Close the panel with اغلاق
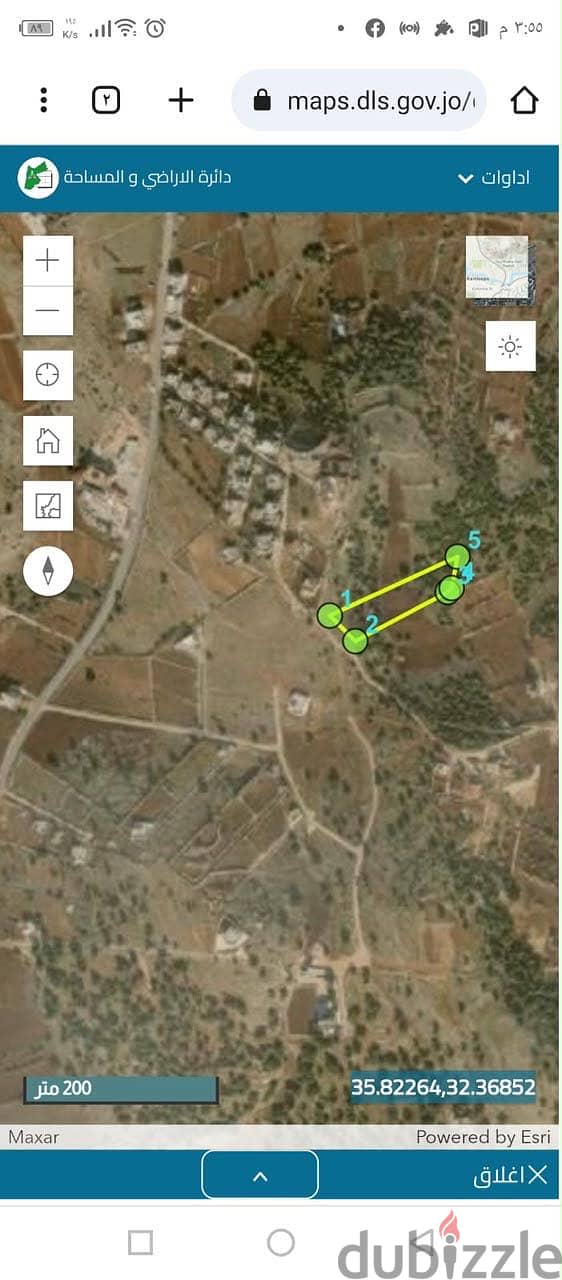The height and width of the screenshot is (1280, 562). [510, 1175]
